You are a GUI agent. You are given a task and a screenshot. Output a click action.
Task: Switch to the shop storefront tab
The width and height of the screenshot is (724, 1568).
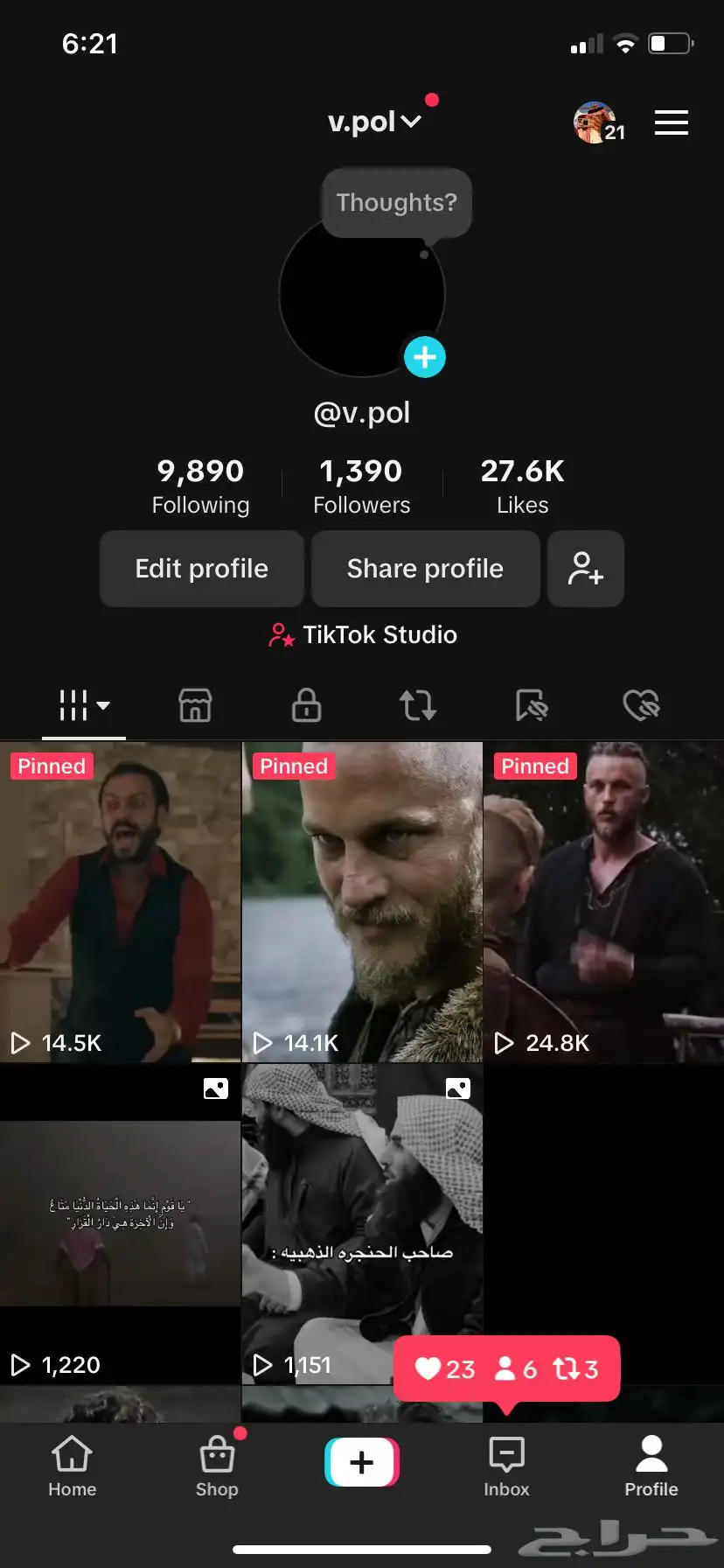pos(195,705)
